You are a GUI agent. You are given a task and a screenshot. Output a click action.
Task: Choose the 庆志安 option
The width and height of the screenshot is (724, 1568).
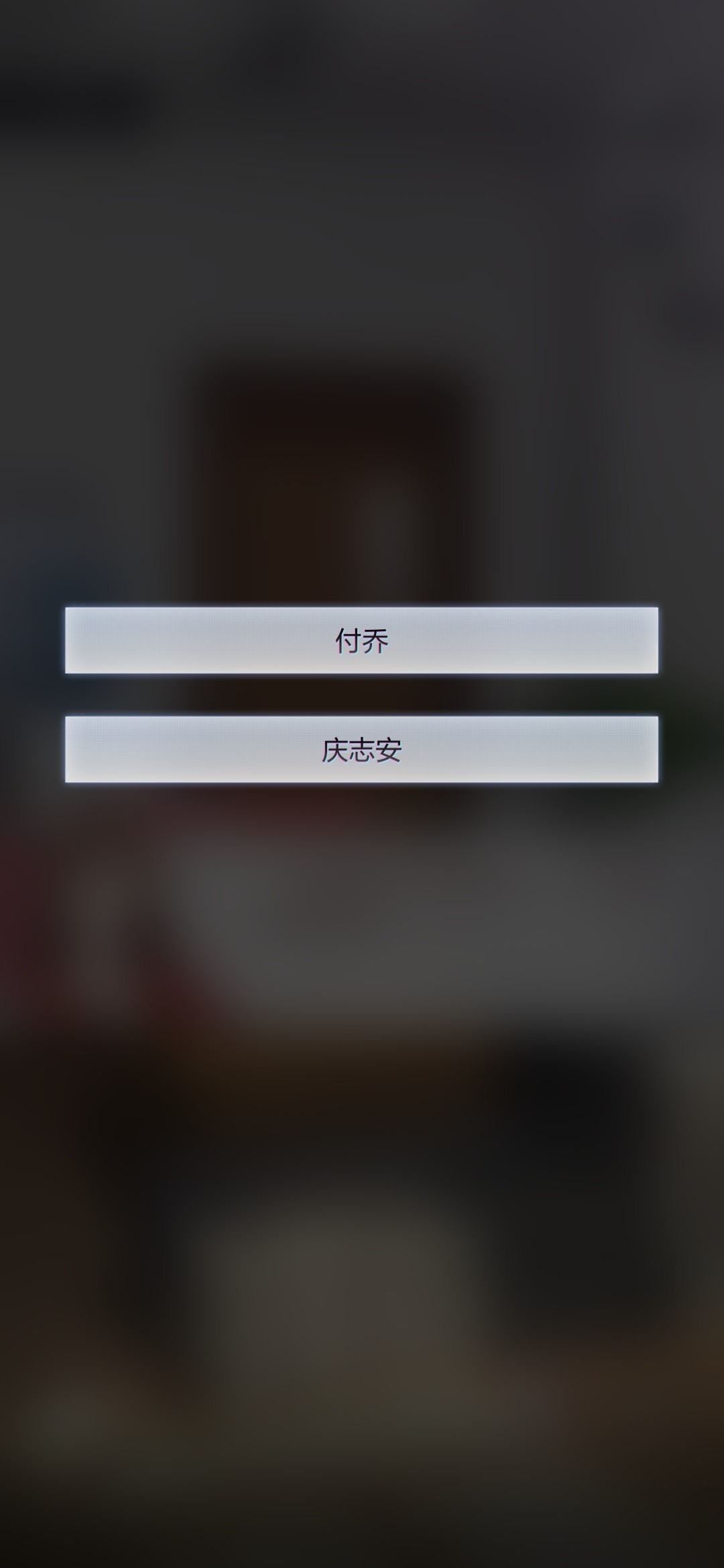click(x=361, y=750)
